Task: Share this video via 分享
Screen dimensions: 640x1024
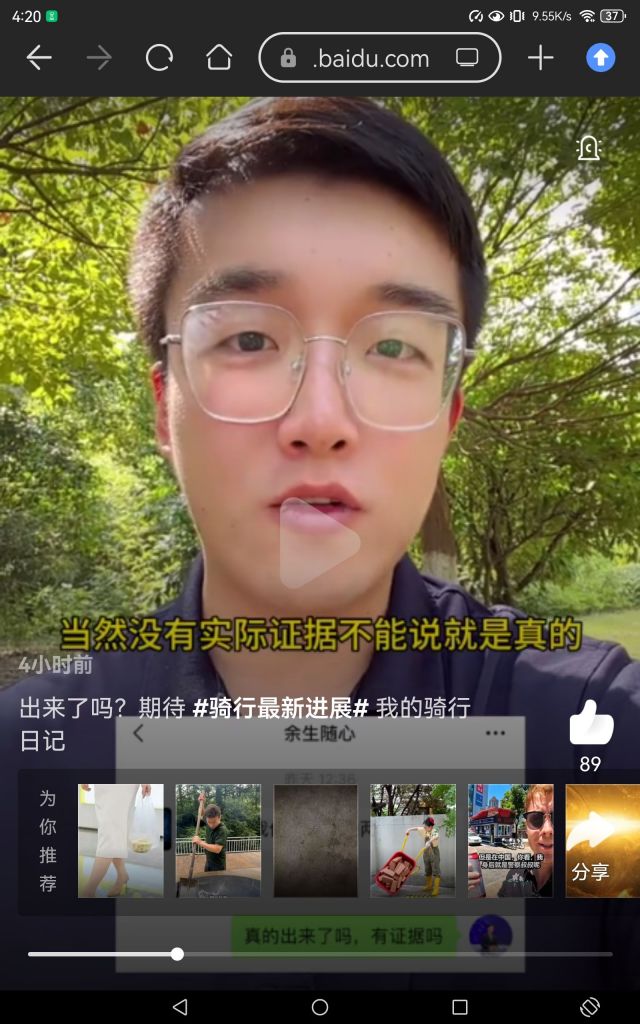Action: [x=600, y=840]
